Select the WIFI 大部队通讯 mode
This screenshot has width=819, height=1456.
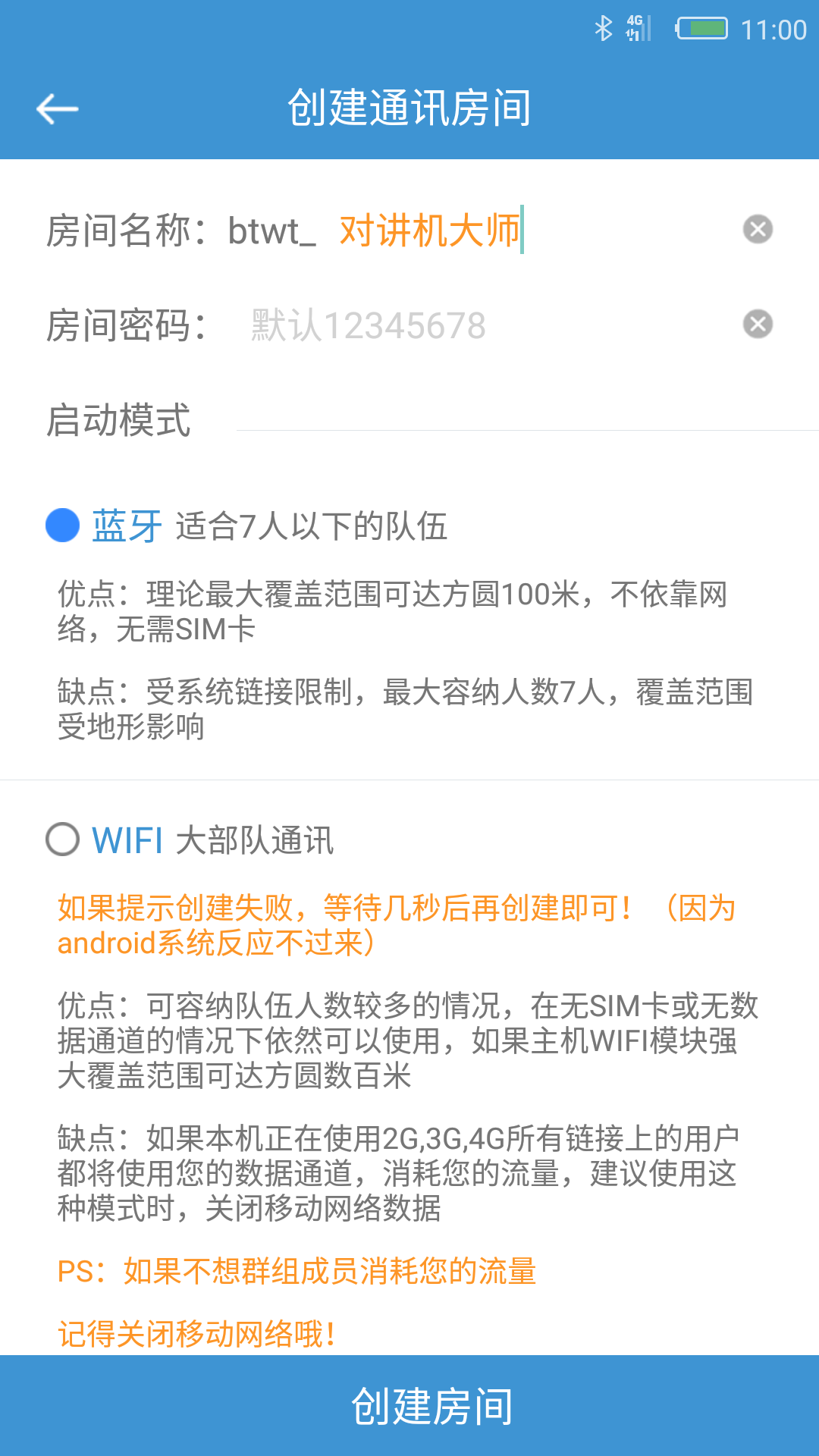64,840
